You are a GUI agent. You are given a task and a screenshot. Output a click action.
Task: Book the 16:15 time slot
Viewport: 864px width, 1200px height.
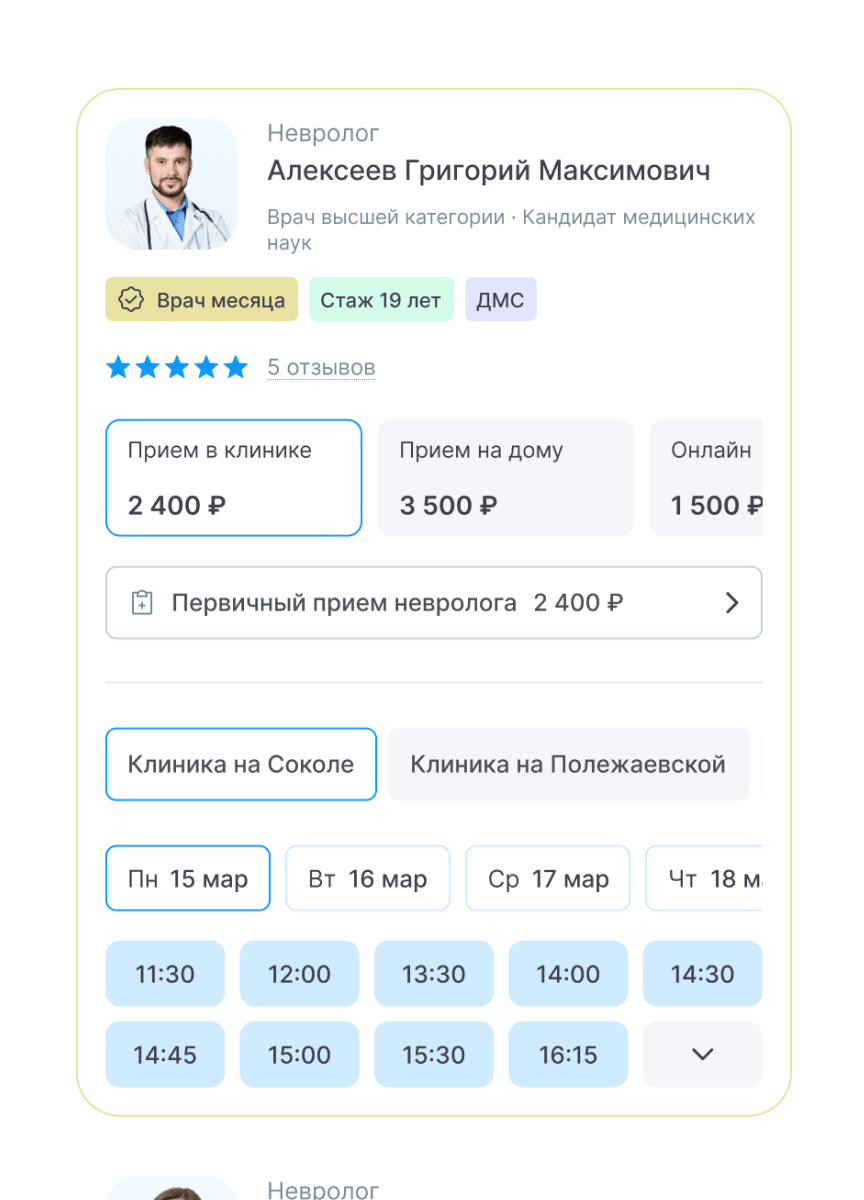pyautogui.click(x=568, y=1055)
